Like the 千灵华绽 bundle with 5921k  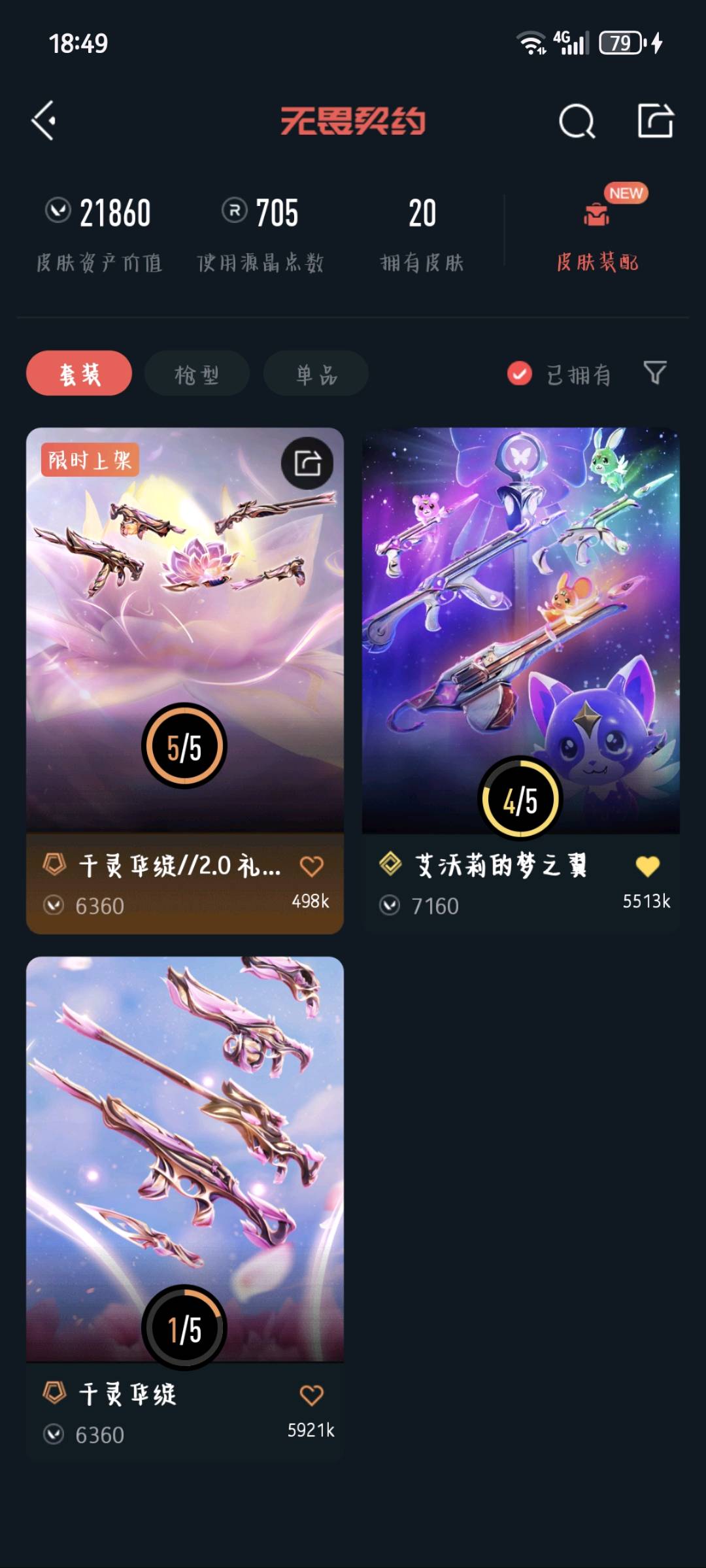point(311,1395)
